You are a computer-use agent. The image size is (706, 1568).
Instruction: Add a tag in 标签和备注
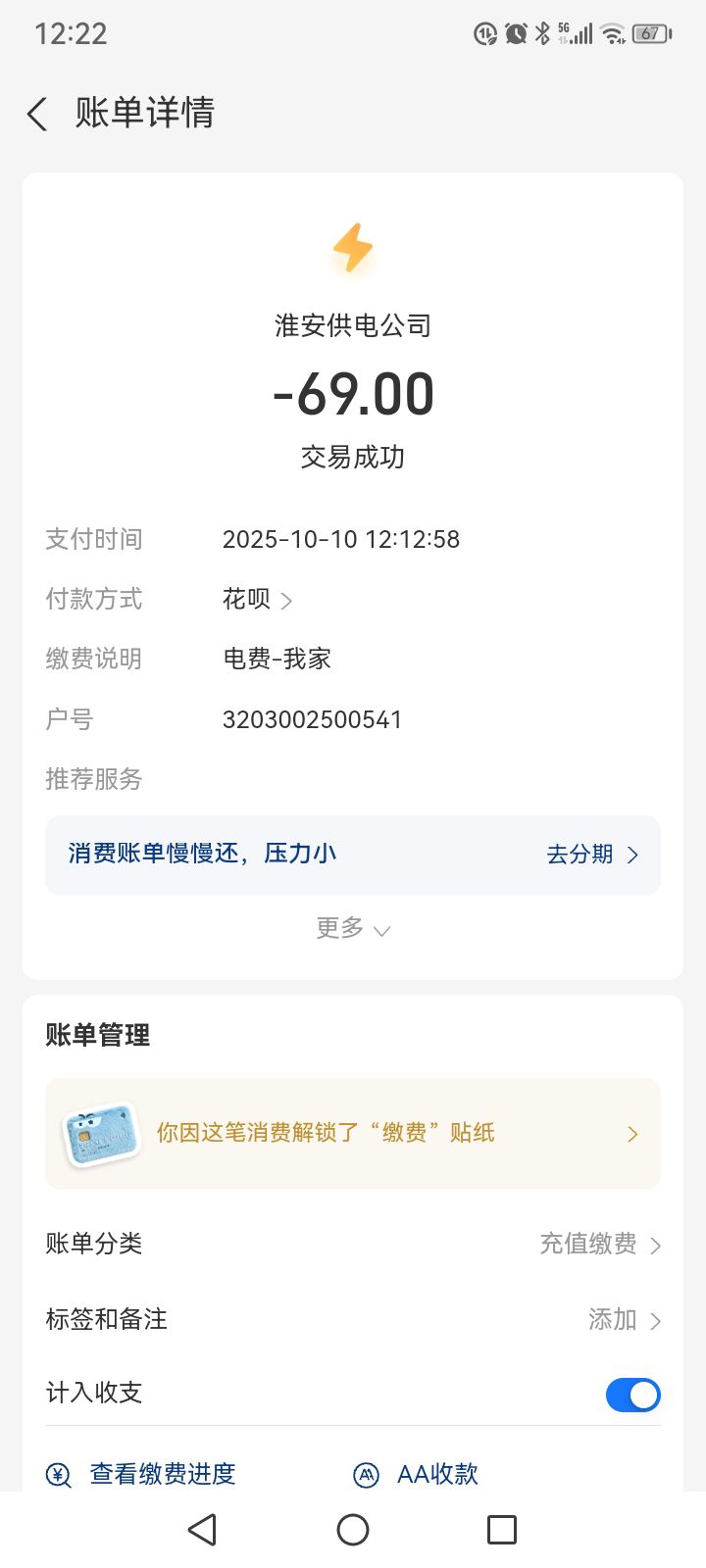pyautogui.click(x=624, y=1320)
